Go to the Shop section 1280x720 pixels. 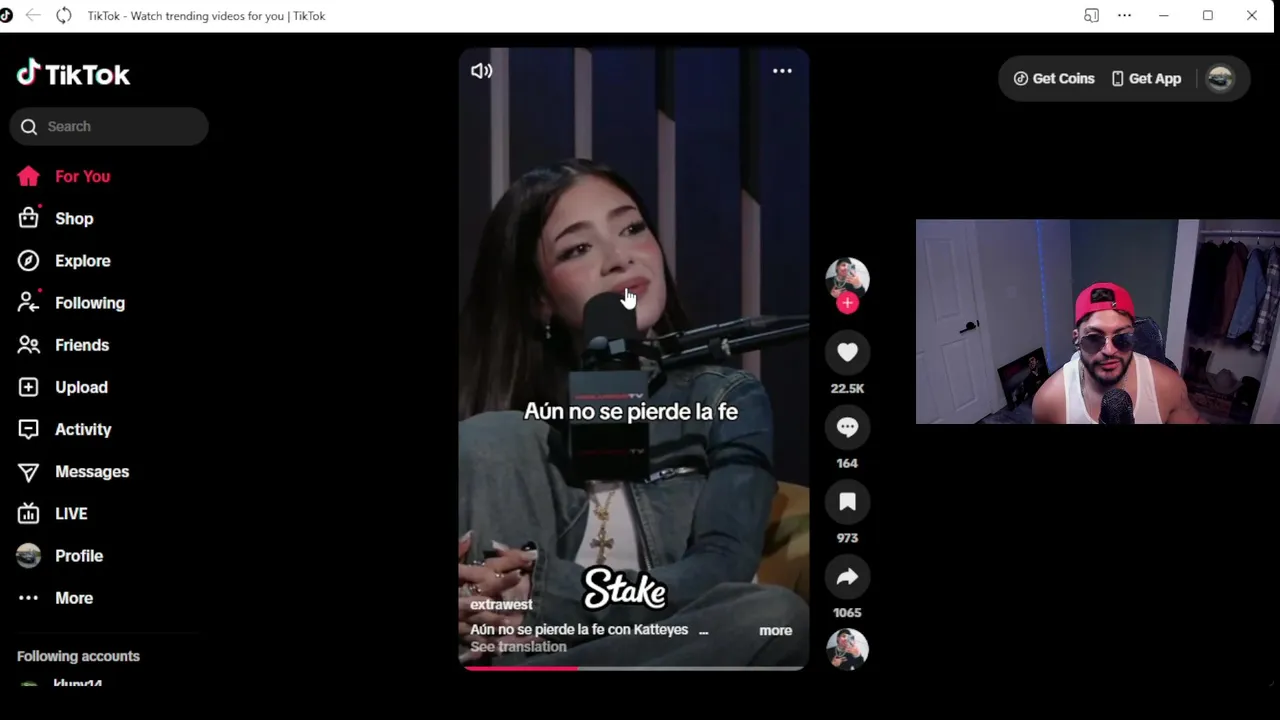point(74,219)
